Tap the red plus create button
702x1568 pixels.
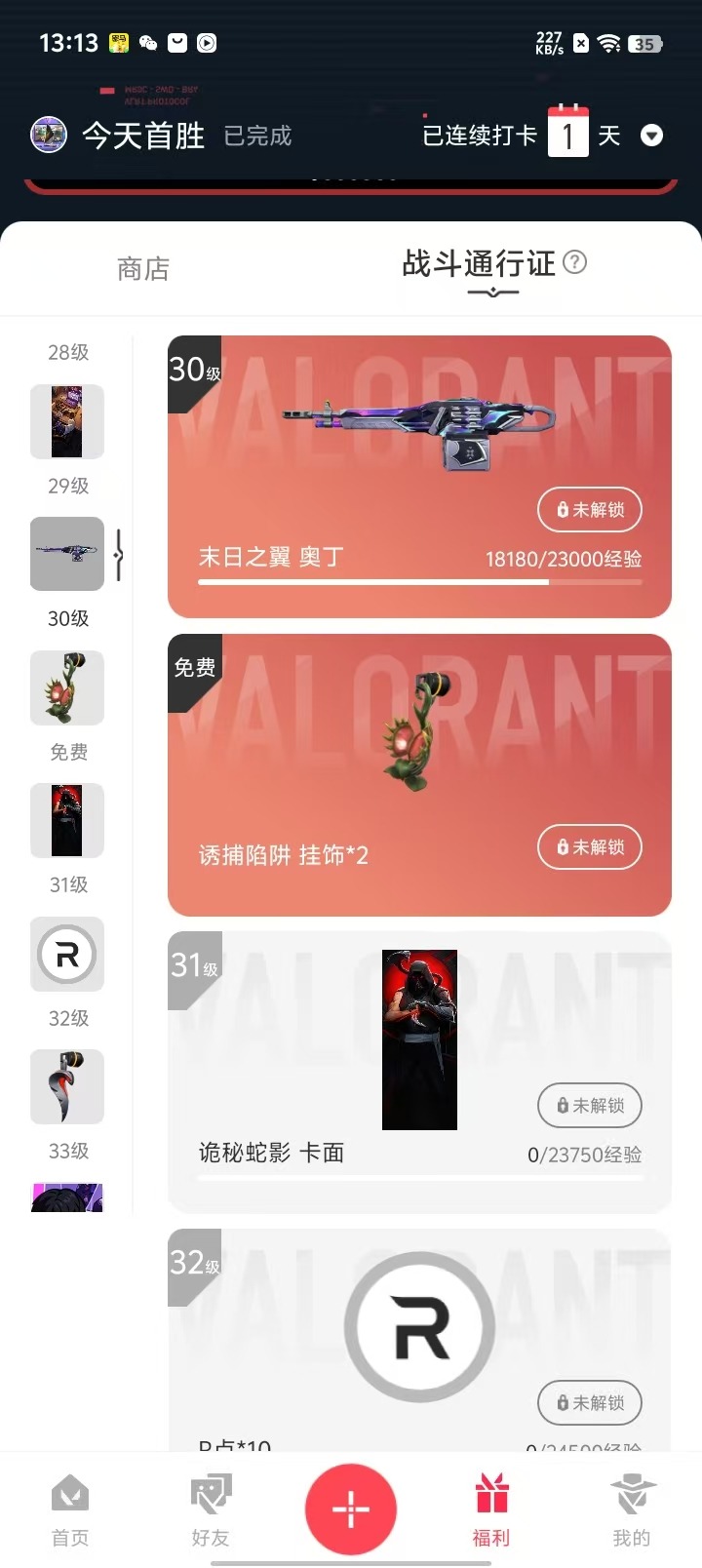point(351,1509)
